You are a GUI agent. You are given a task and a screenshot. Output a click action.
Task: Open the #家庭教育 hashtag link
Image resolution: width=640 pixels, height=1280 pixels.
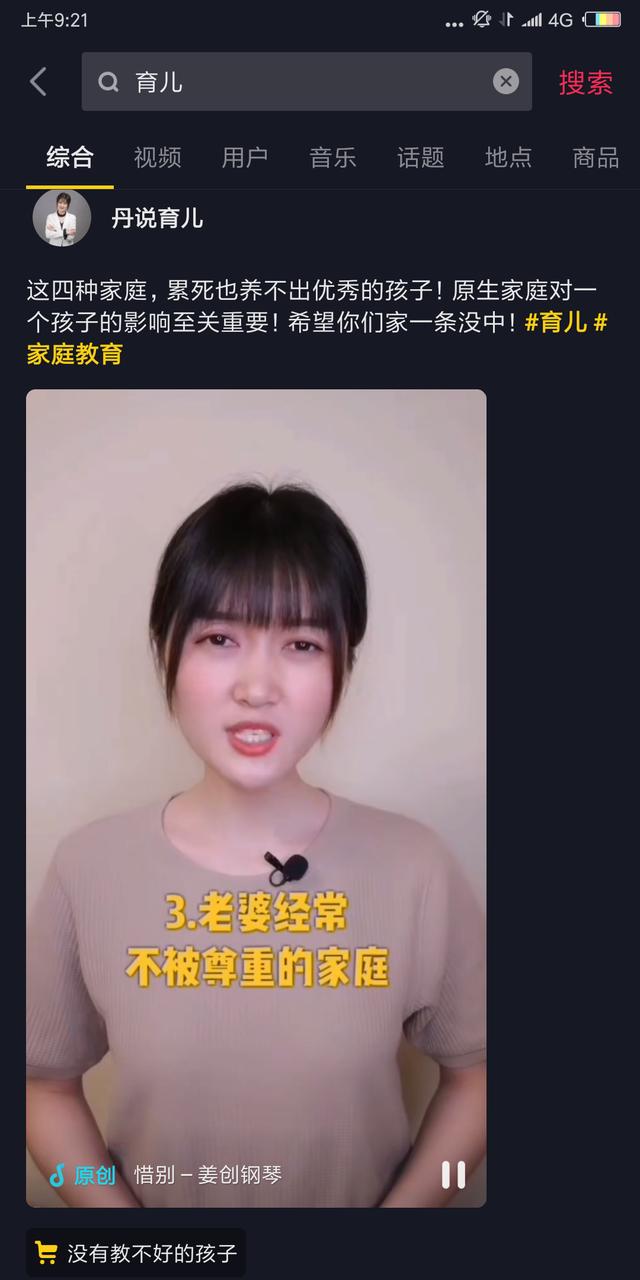pyautogui.click(x=74, y=354)
